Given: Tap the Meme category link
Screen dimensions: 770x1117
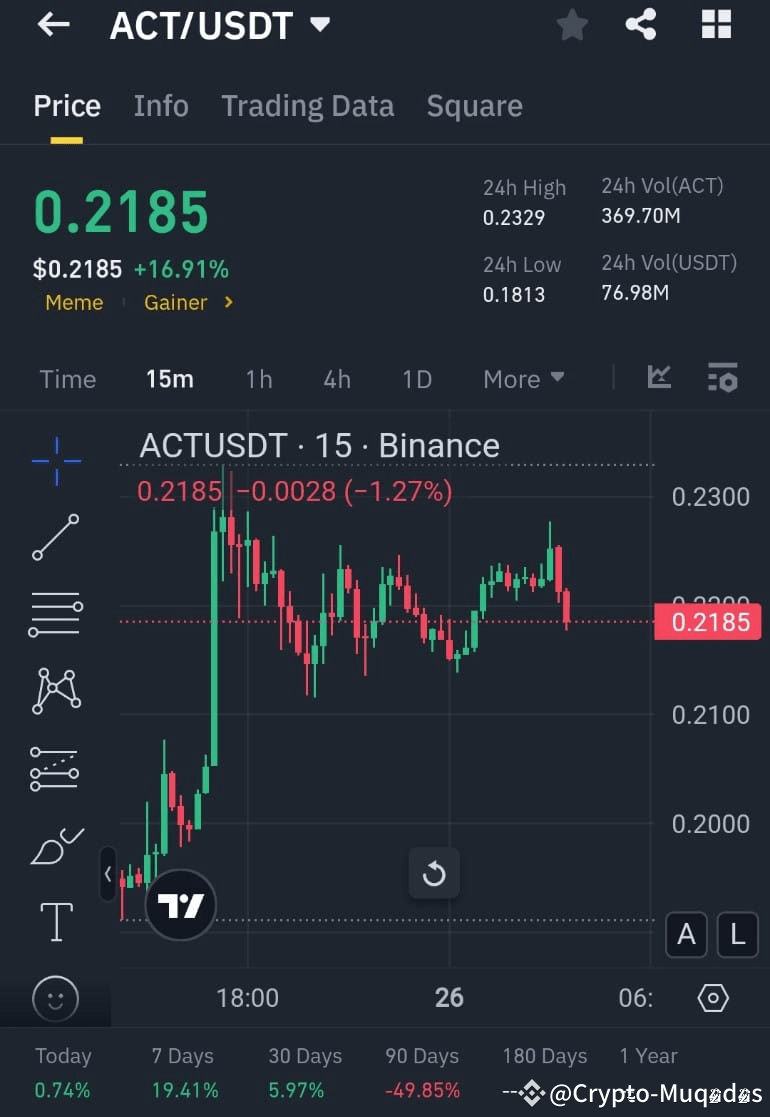Looking at the screenshot, I should [x=74, y=302].
